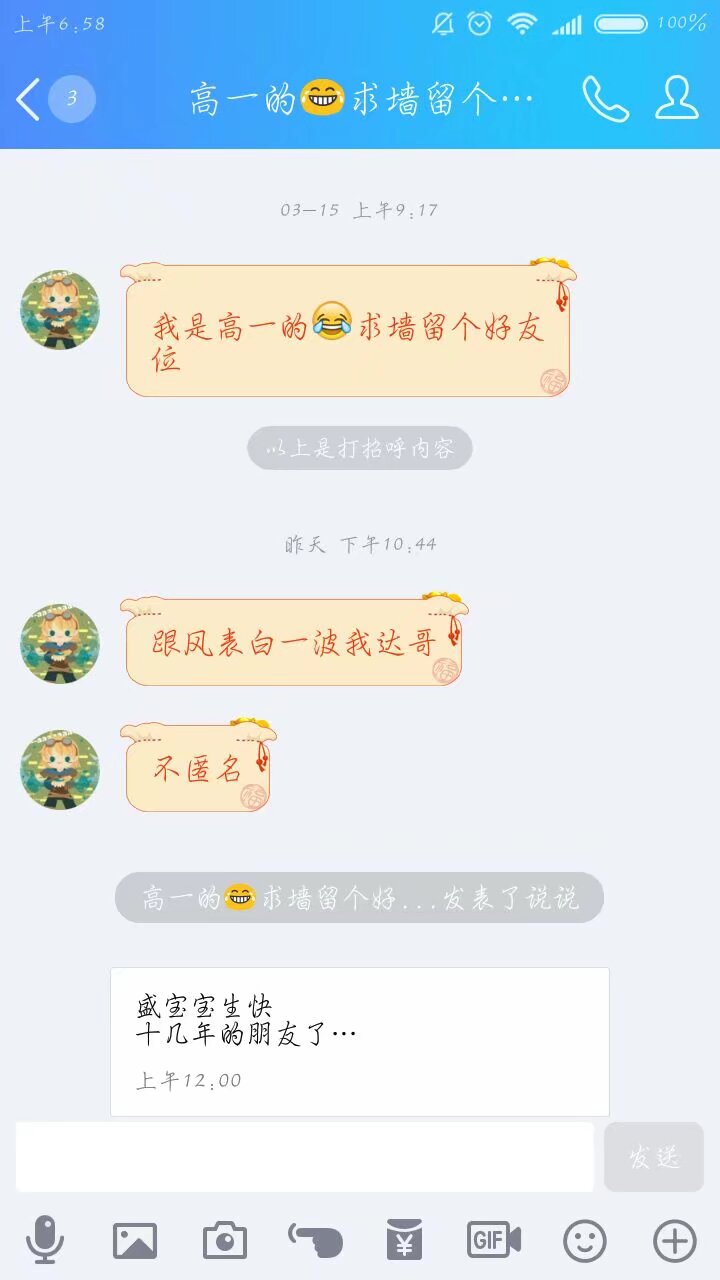Start a voice call with this contact
This screenshot has width=720, height=1280.
(606, 99)
